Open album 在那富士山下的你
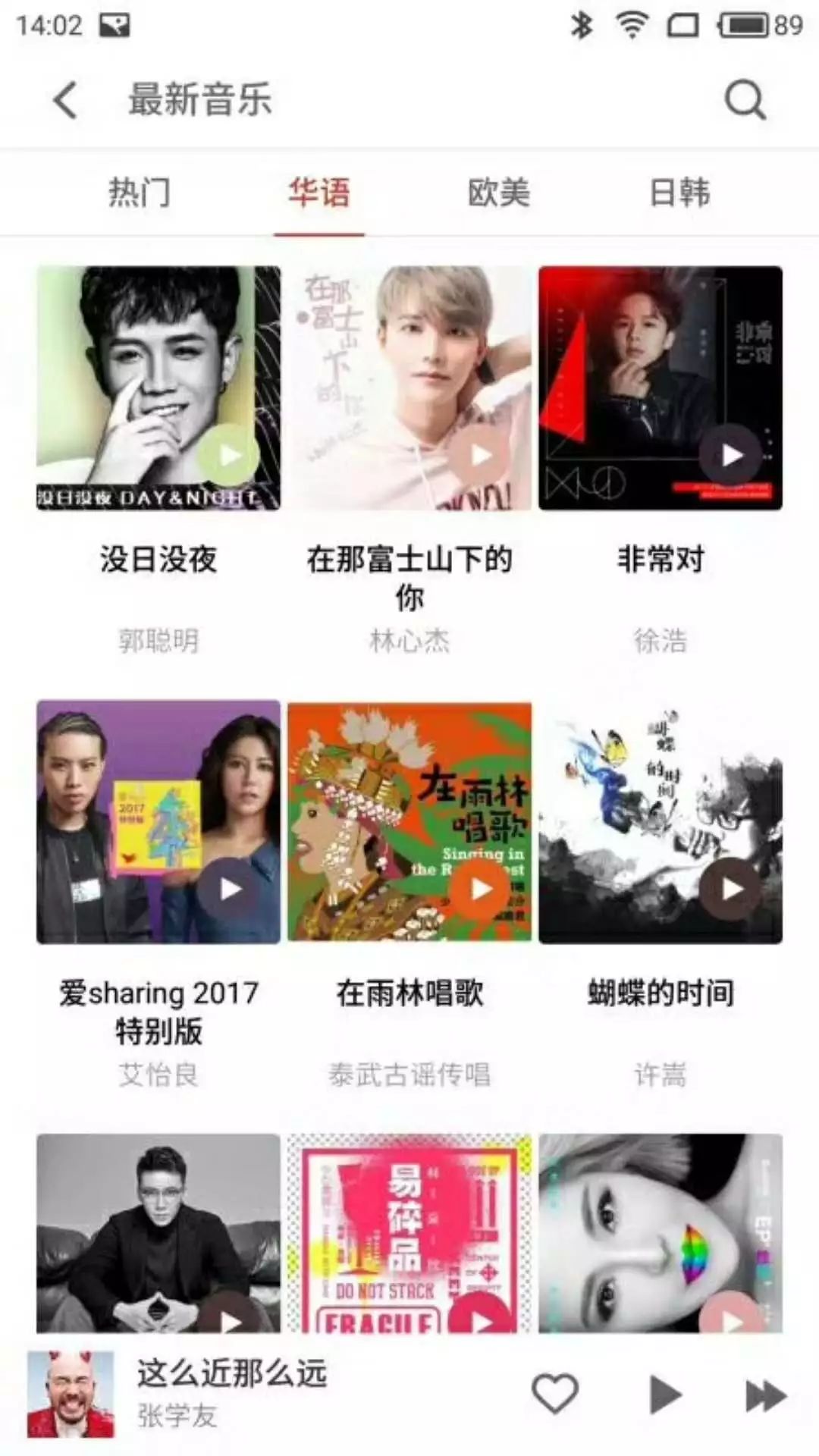819x1456 pixels. pyautogui.click(x=409, y=388)
